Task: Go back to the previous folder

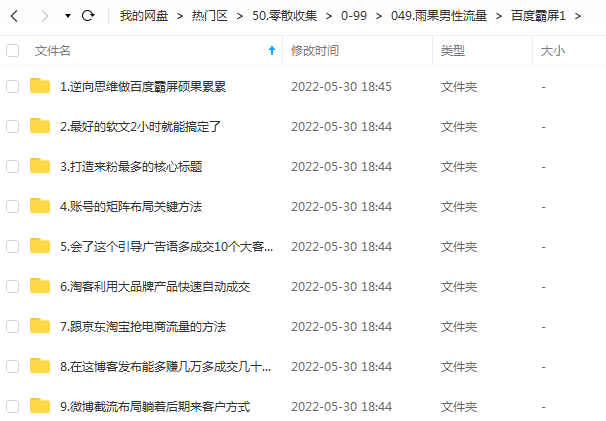Action: pos(16,16)
